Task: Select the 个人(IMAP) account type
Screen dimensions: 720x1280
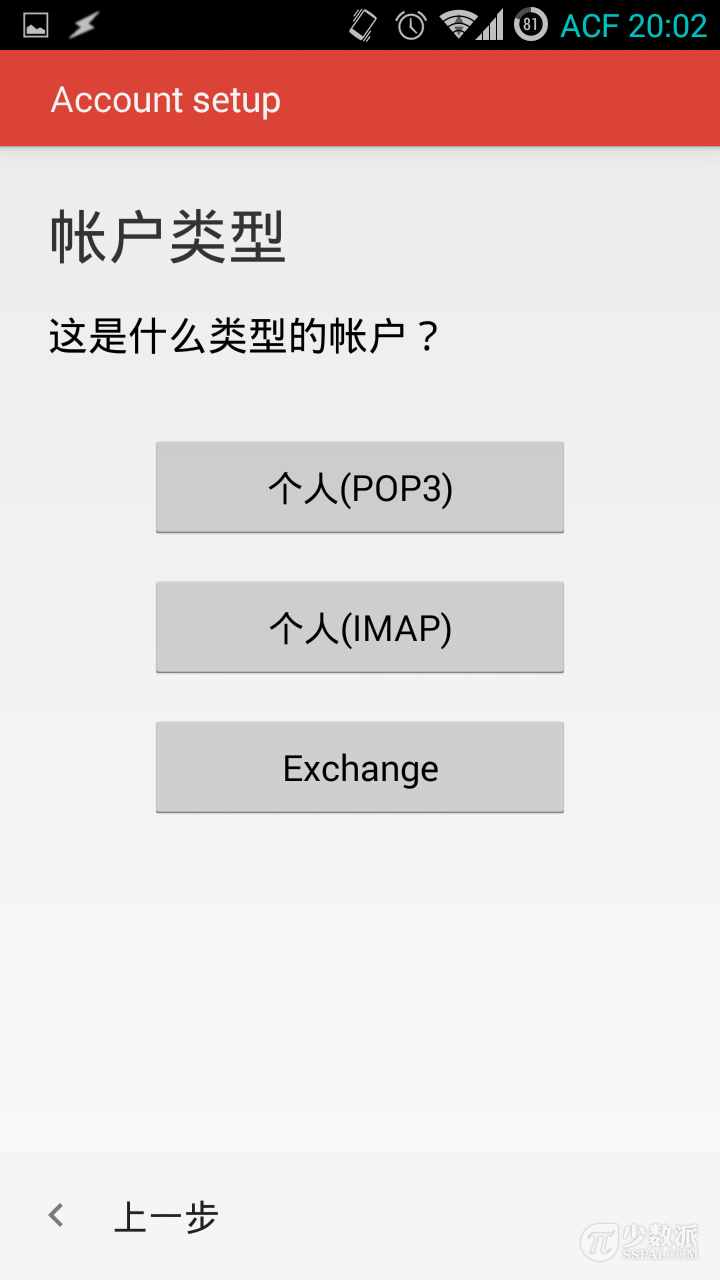Action: click(359, 627)
